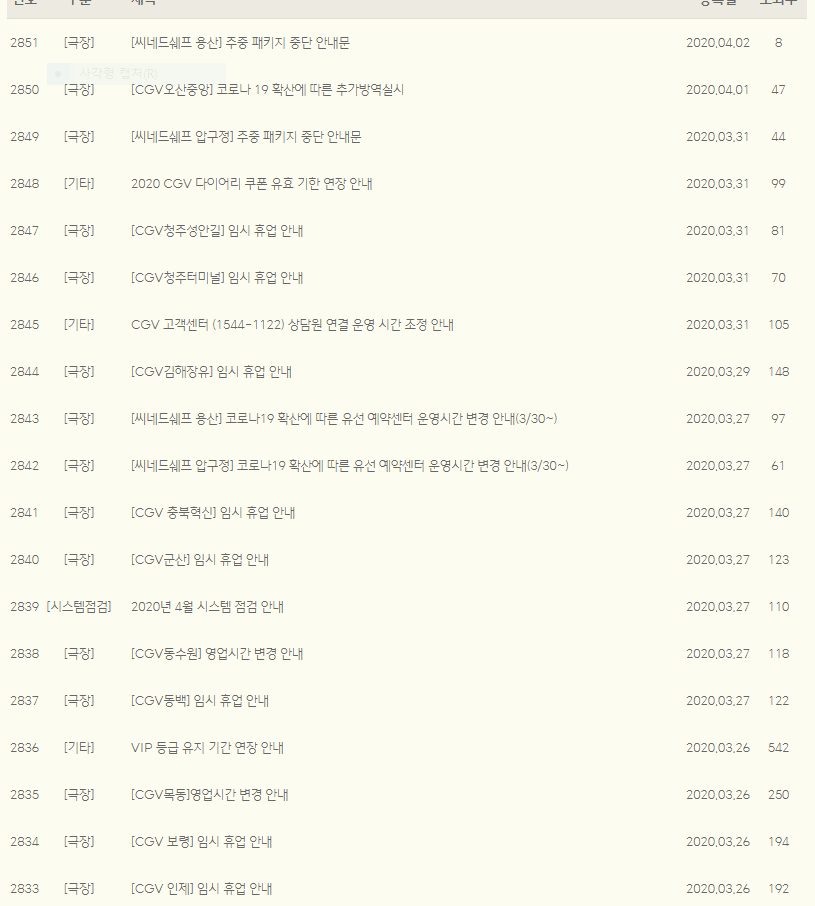Open CGV동백 임시 휴업 안내
Screen dimensions: 815x906
pos(200,701)
